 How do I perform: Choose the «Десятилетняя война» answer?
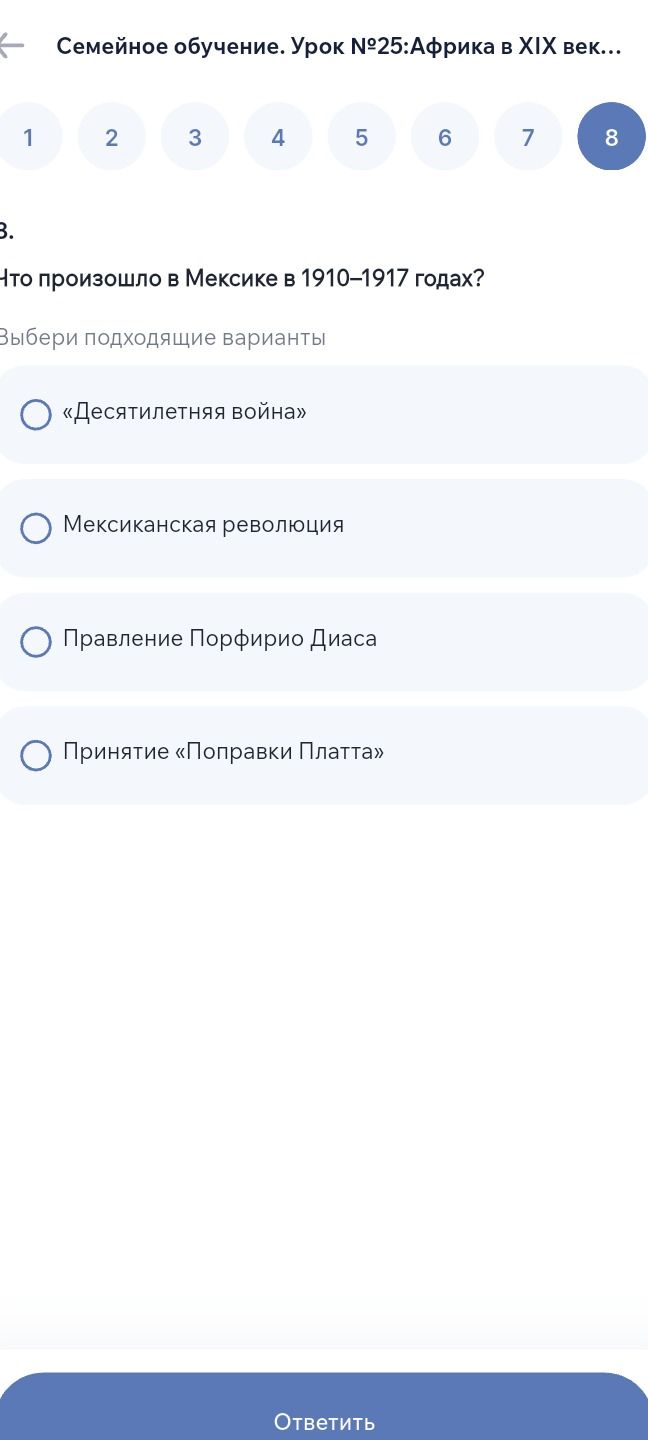click(x=322, y=414)
